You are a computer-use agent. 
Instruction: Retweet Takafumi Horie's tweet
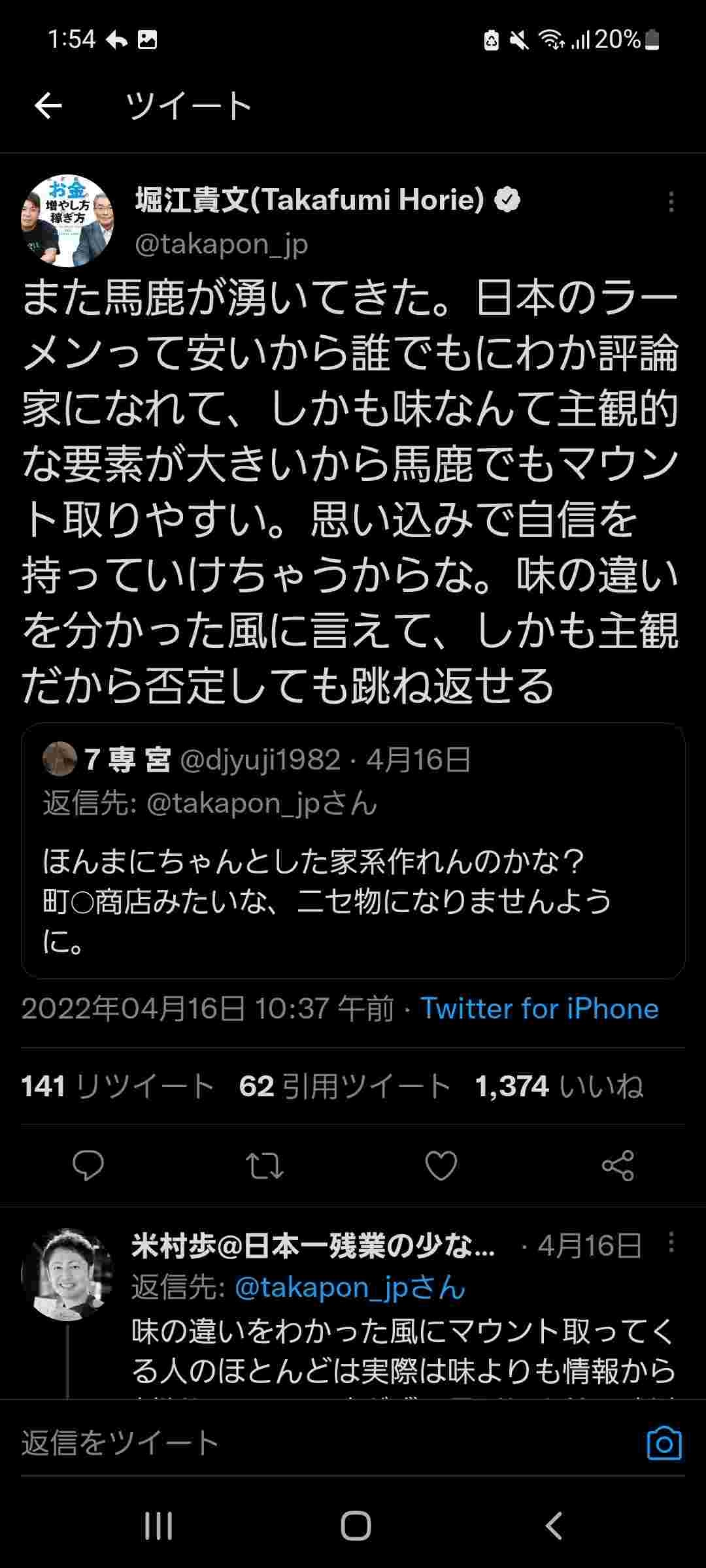pyautogui.click(x=264, y=1166)
